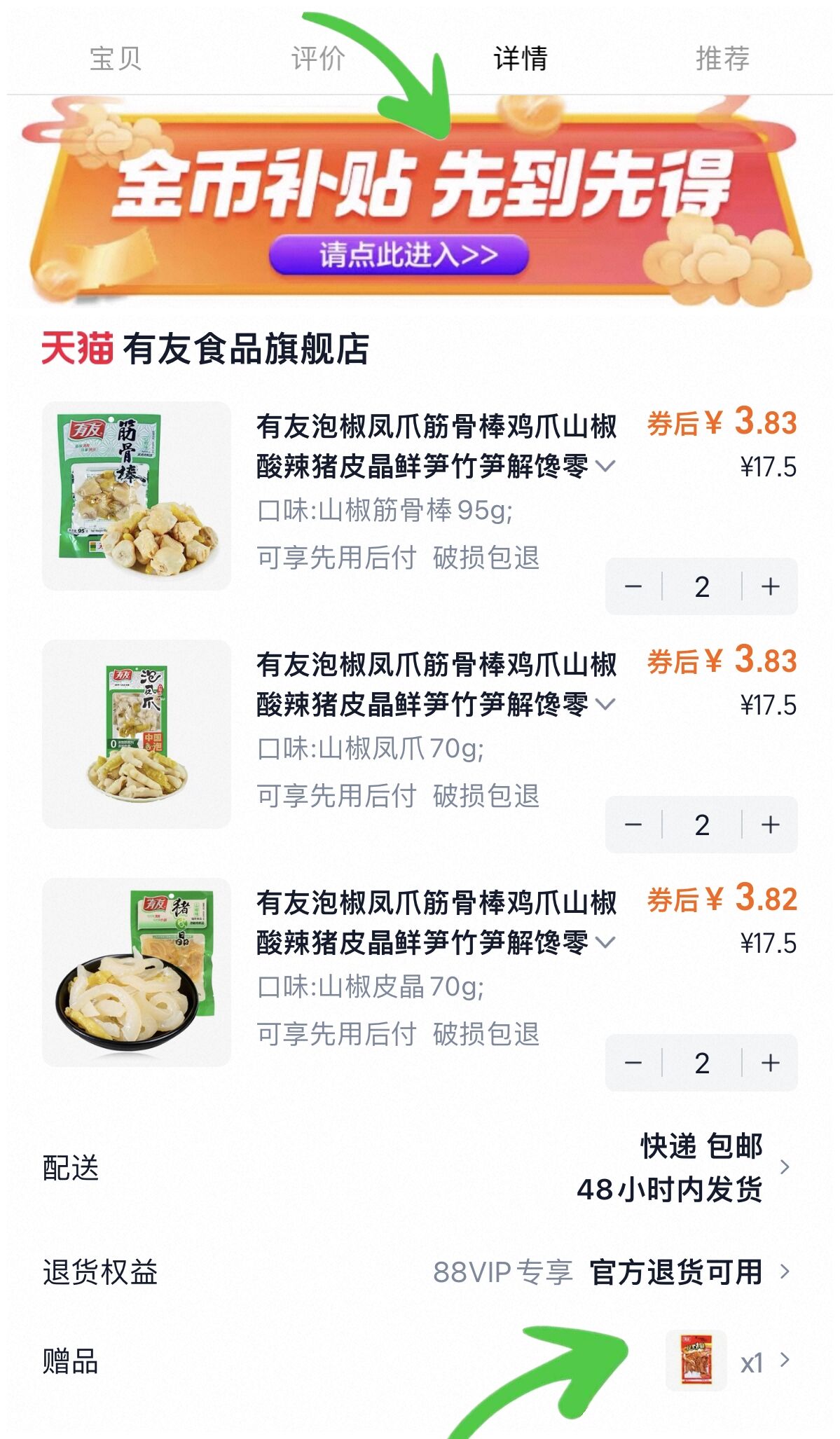
Task: Open the 山椒筋骨棒 95g product image
Action: 137,495
